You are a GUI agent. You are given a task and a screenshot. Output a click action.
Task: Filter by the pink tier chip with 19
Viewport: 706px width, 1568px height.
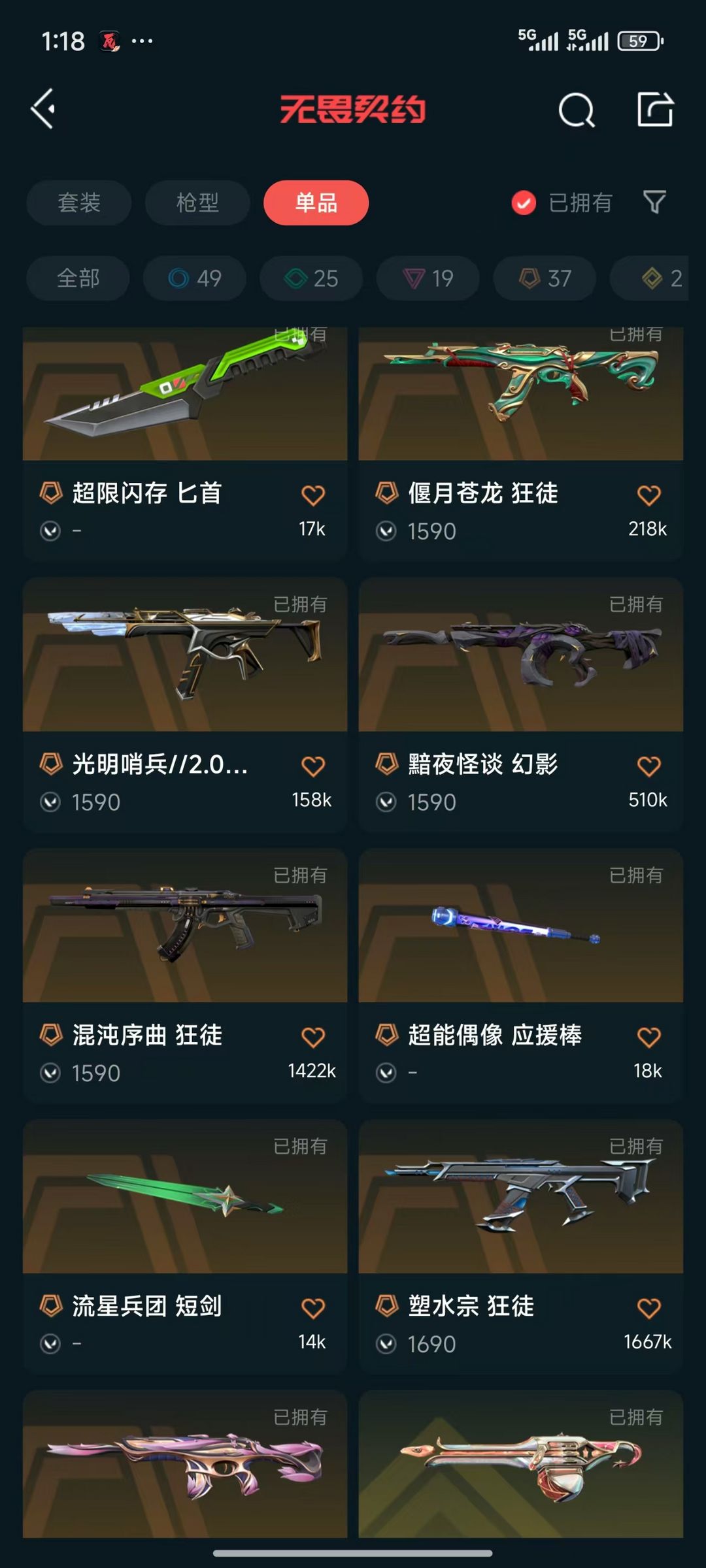click(x=428, y=278)
